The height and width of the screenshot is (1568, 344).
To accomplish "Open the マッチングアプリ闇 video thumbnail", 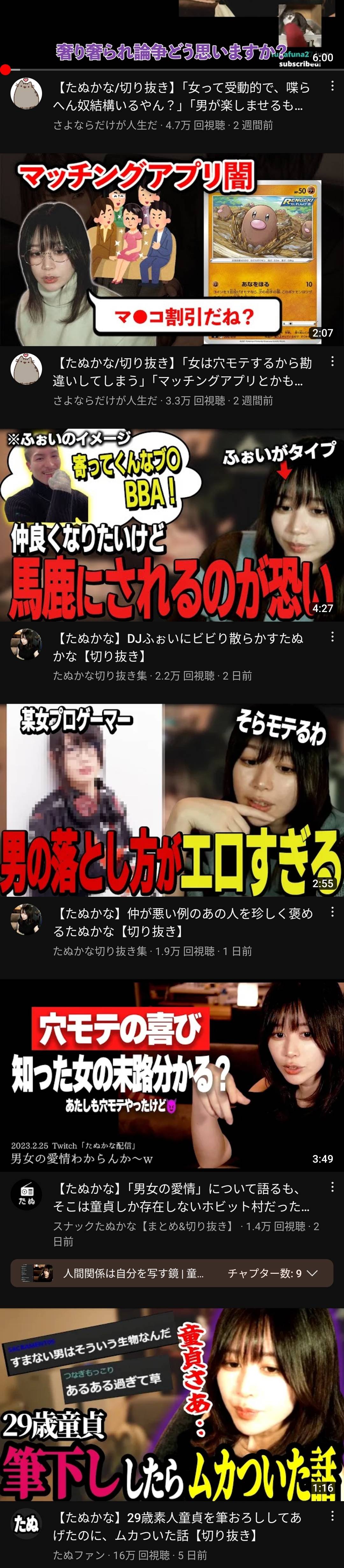I will click(x=172, y=250).
